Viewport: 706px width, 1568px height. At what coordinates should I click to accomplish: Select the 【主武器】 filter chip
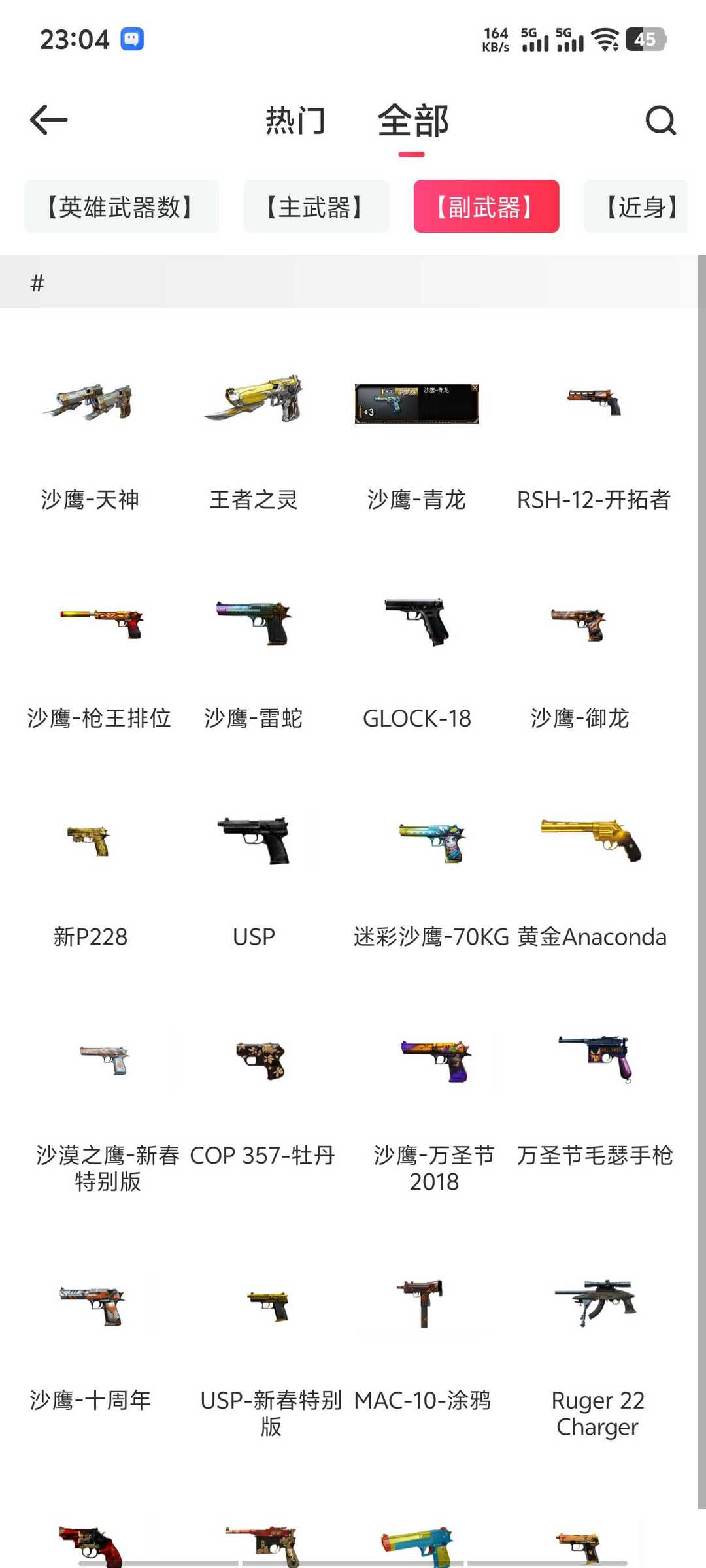pyautogui.click(x=316, y=207)
